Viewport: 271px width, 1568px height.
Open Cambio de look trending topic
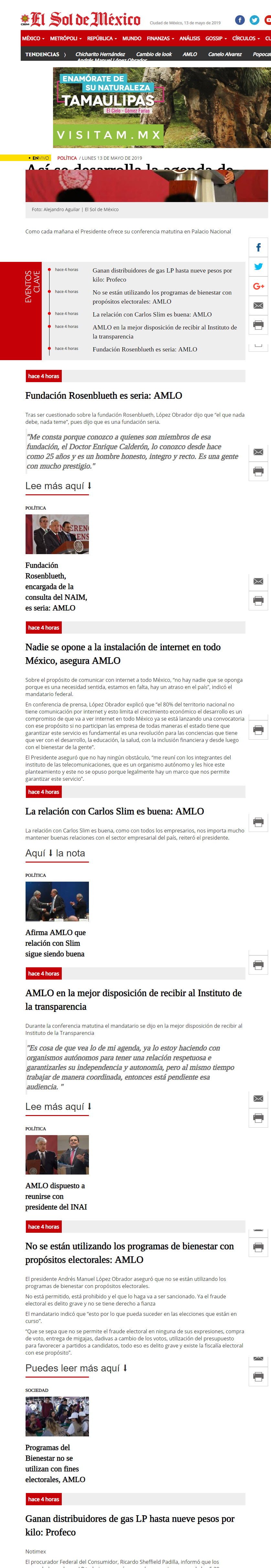[x=154, y=54]
